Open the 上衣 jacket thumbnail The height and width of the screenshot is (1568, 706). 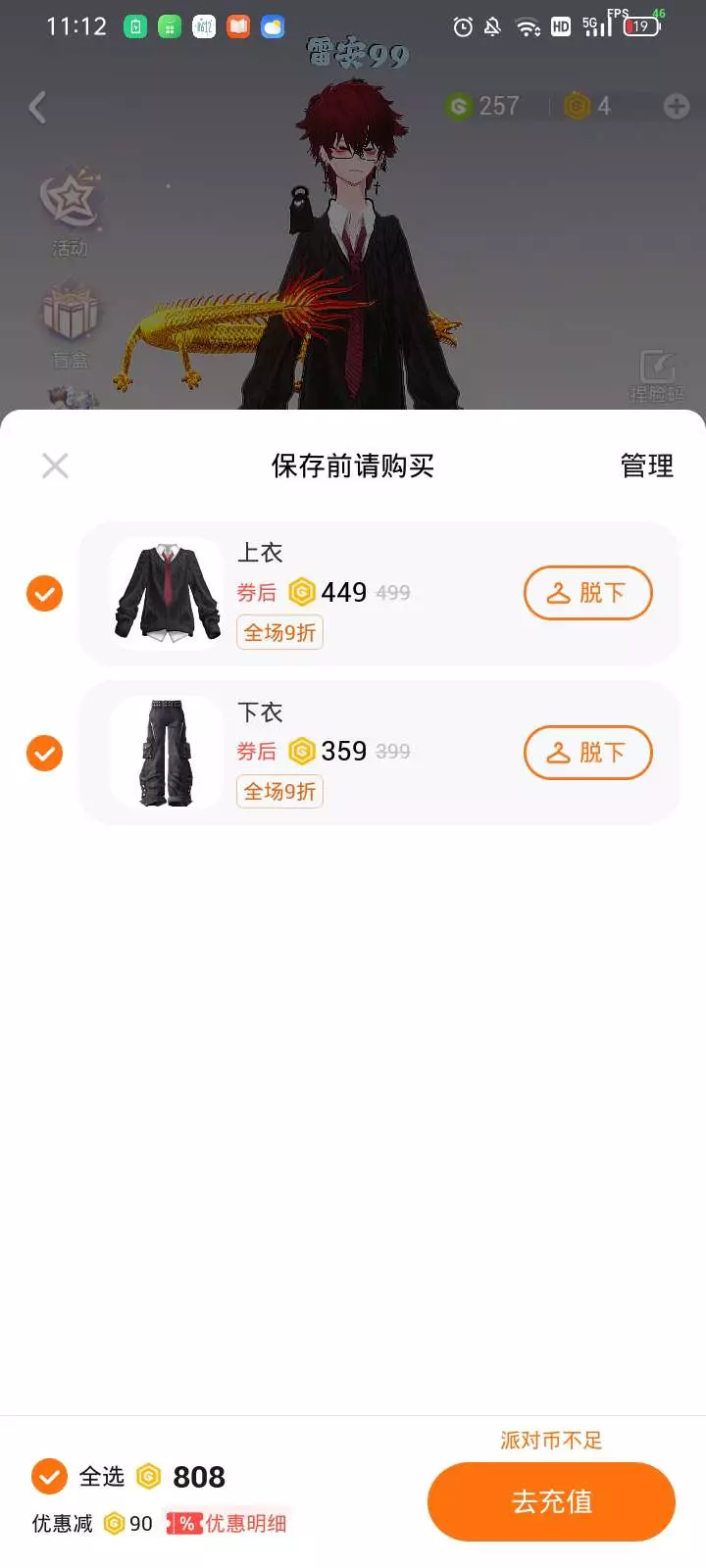point(167,594)
